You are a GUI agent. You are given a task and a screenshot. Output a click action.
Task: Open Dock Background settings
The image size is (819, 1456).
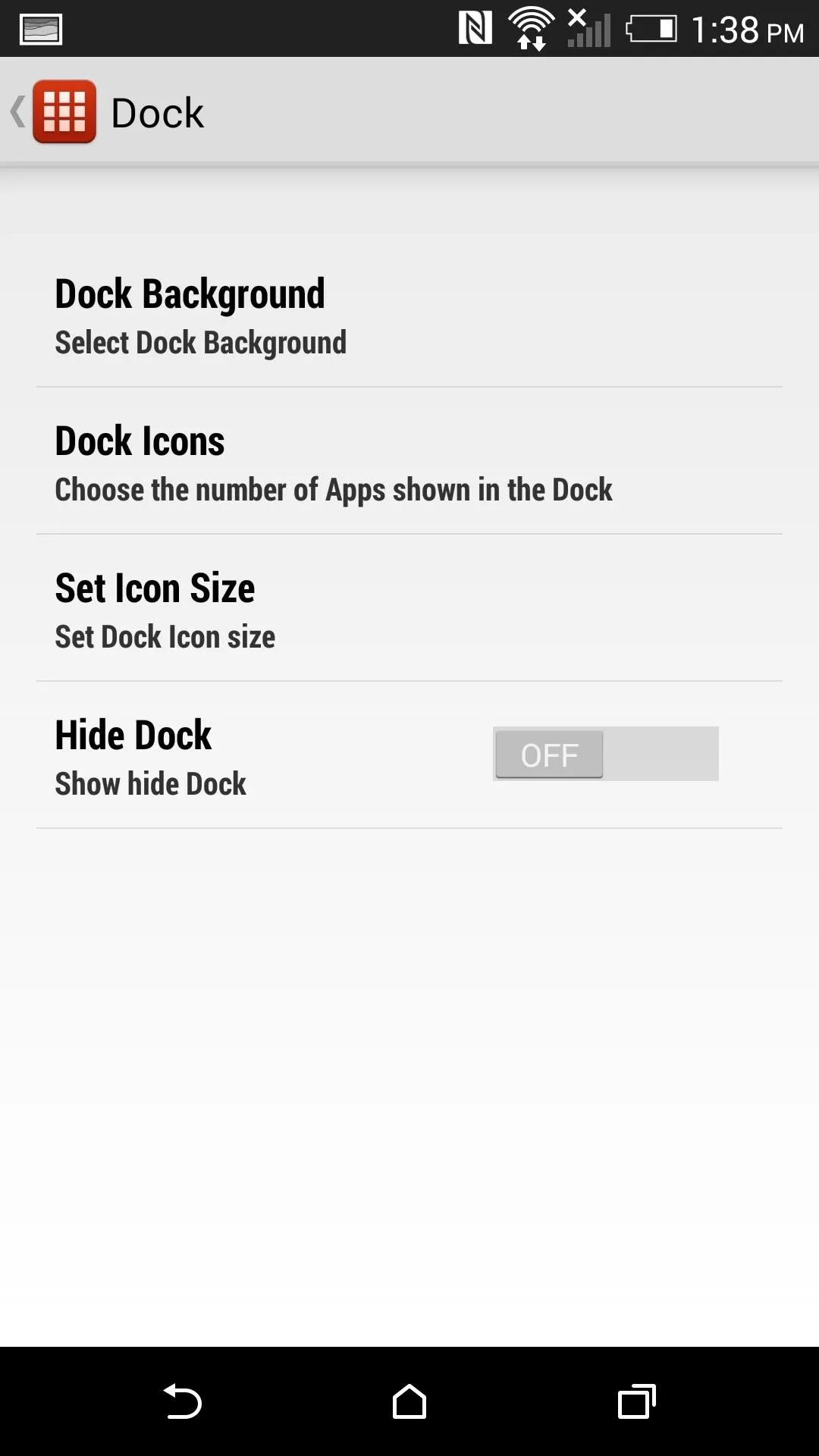(x=409, y=314)
